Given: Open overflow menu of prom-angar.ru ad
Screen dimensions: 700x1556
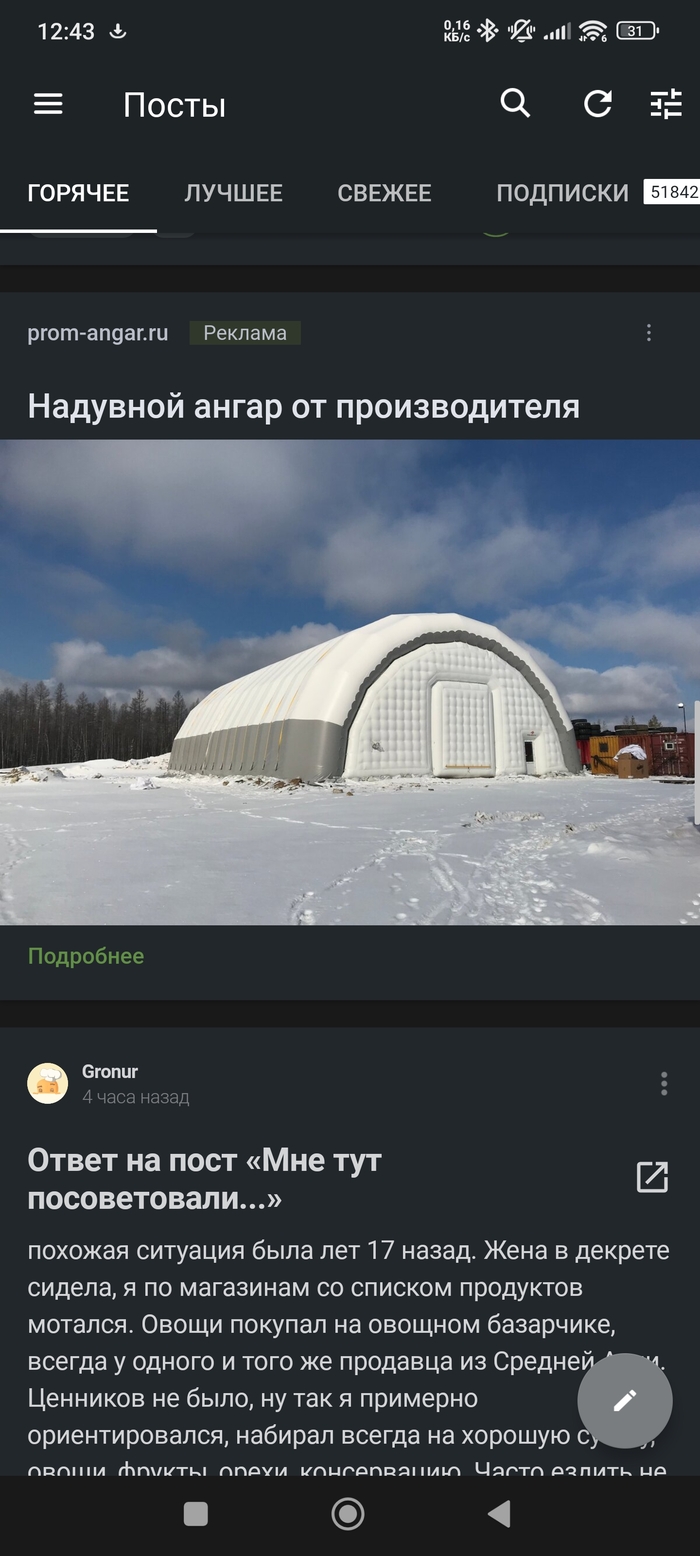Looking at the screenshot, I should coord(649,333).
